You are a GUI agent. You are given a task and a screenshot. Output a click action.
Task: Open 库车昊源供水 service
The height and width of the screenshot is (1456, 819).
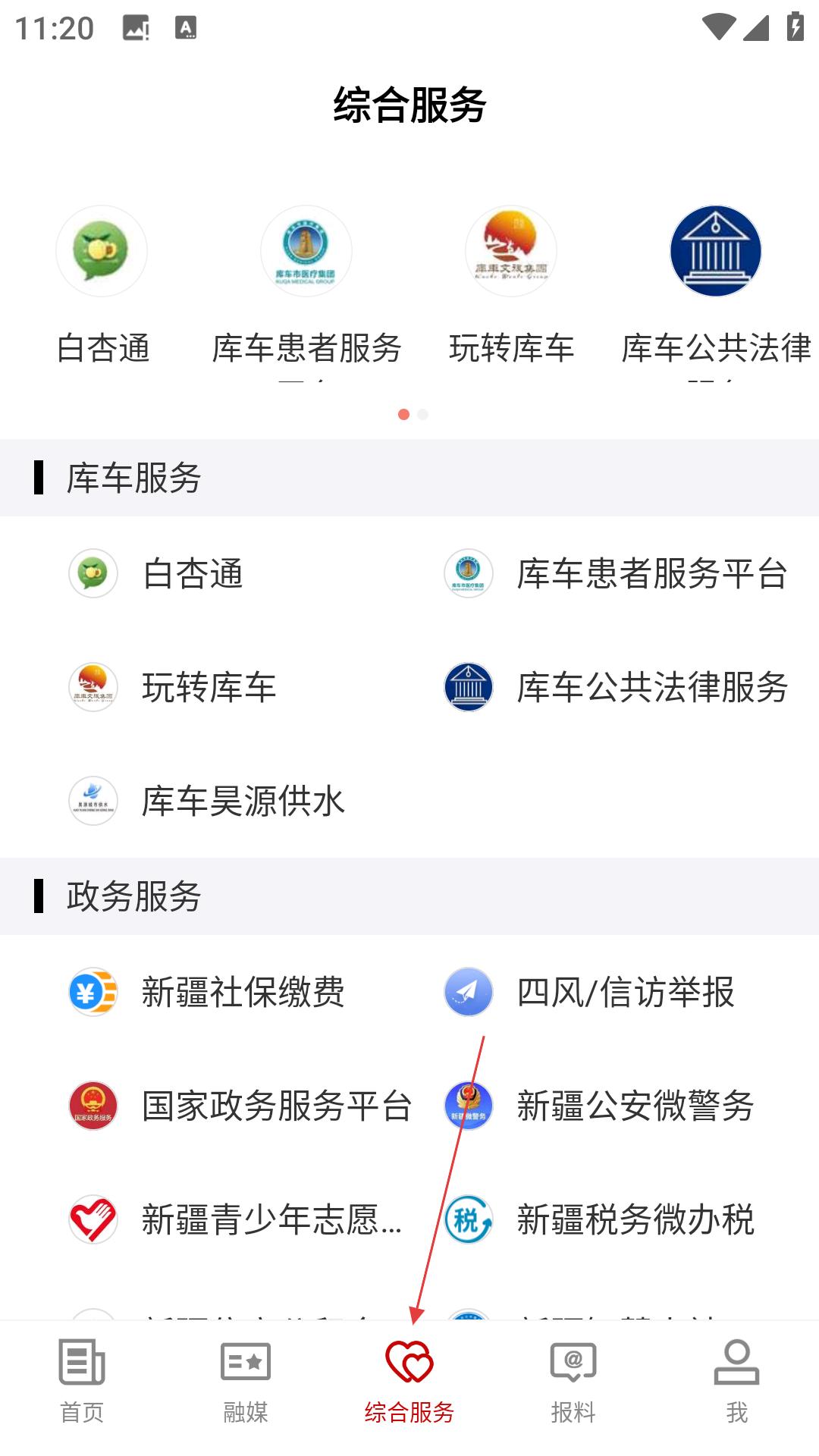[x=206, y=801]
